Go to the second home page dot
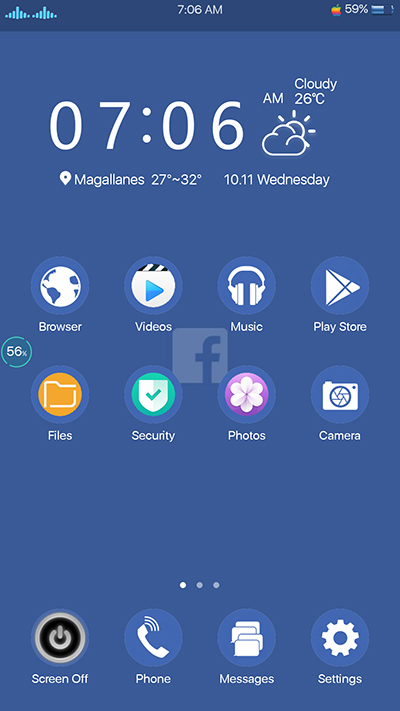 click(200, 585)
